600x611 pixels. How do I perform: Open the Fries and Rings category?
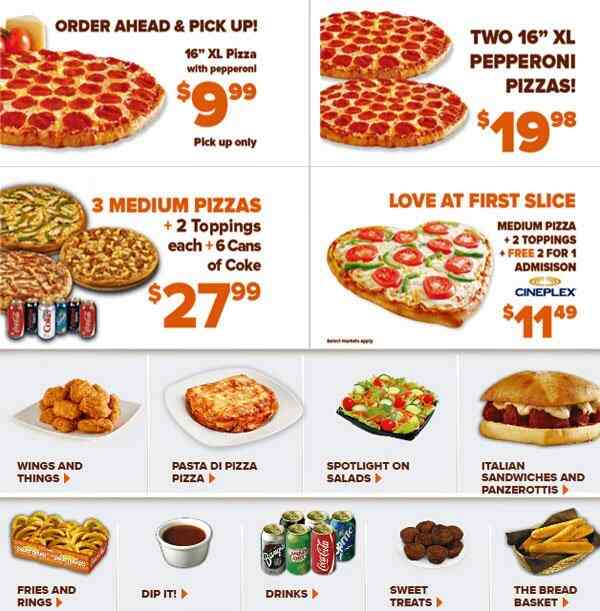55,560
